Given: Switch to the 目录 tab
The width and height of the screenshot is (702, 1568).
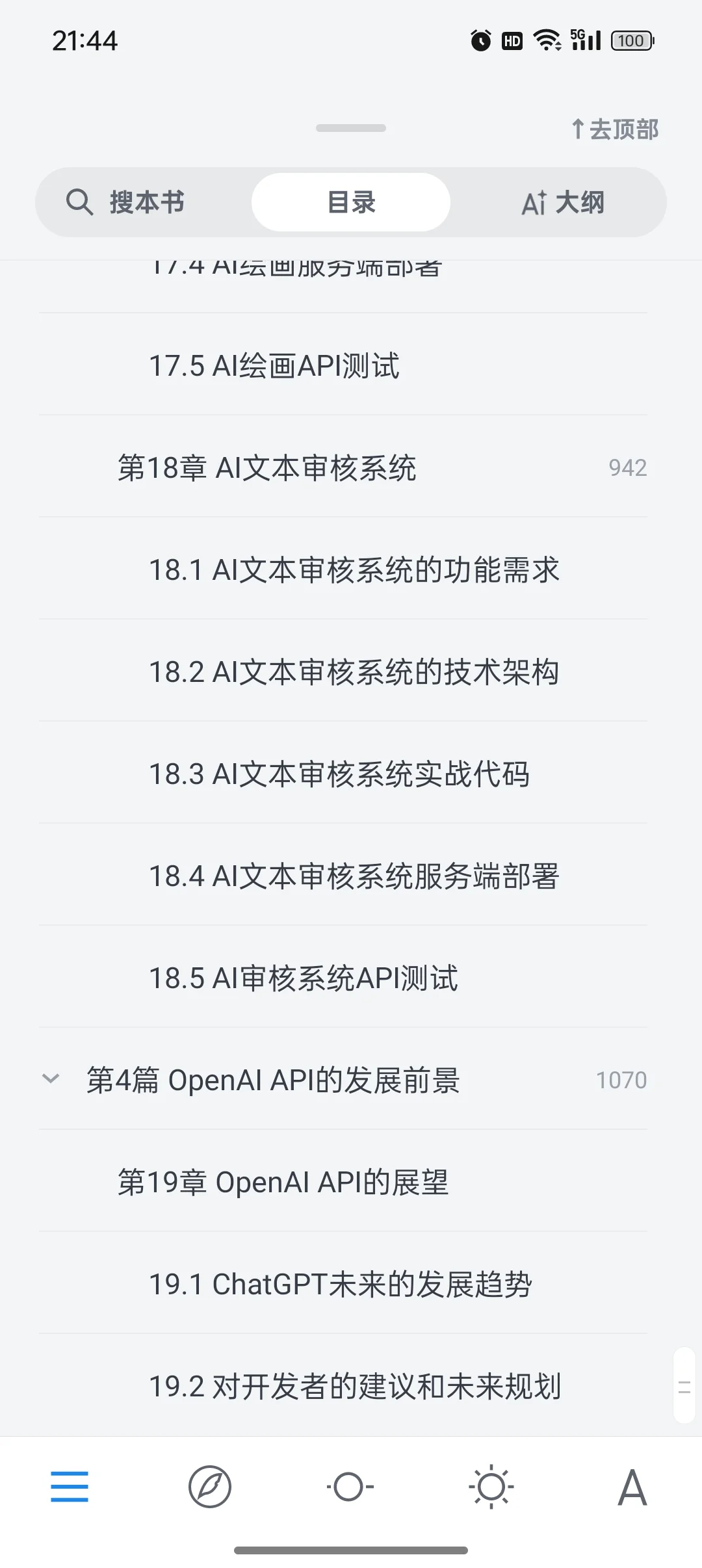Looking at the screenshot, I should click(x=350, y=202).
